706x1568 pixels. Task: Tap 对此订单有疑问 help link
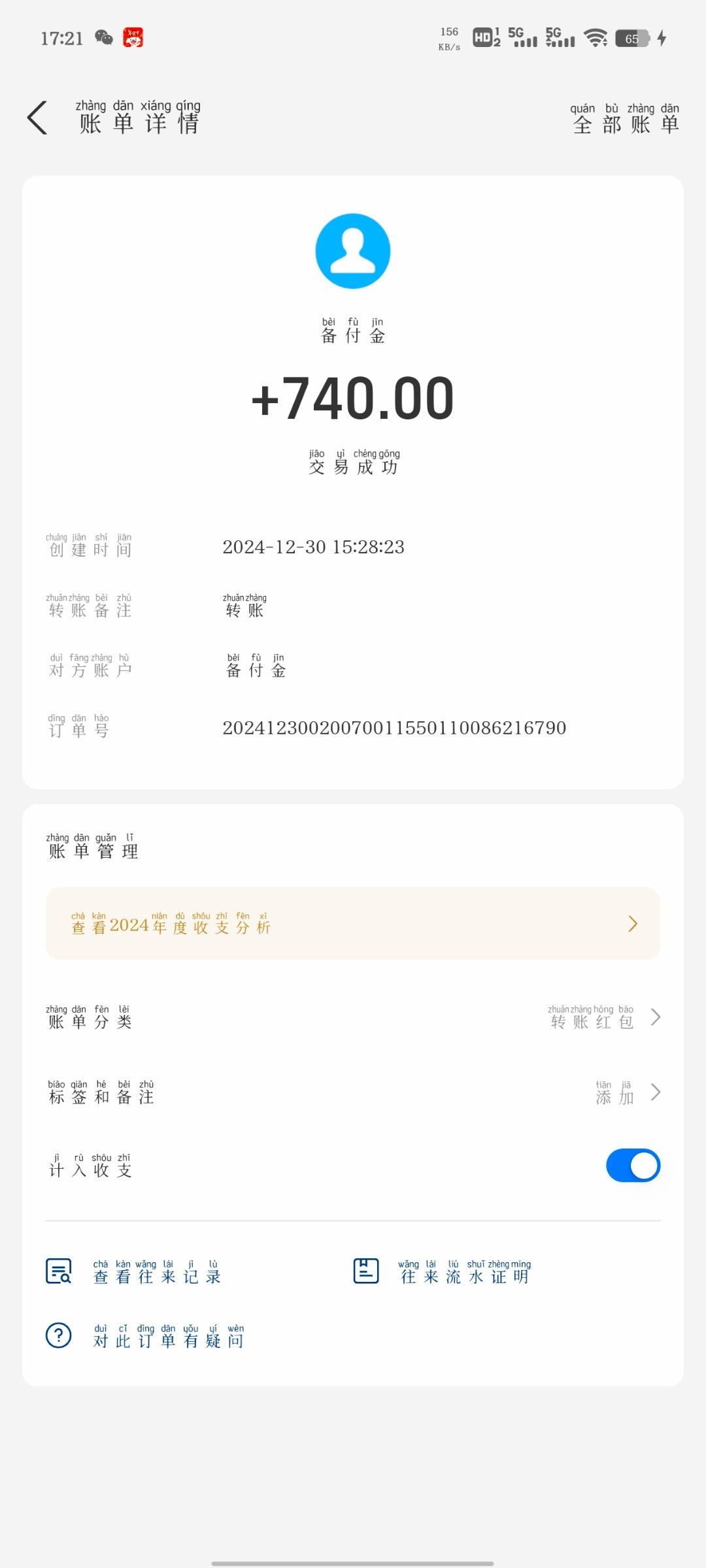(144, 1335)
